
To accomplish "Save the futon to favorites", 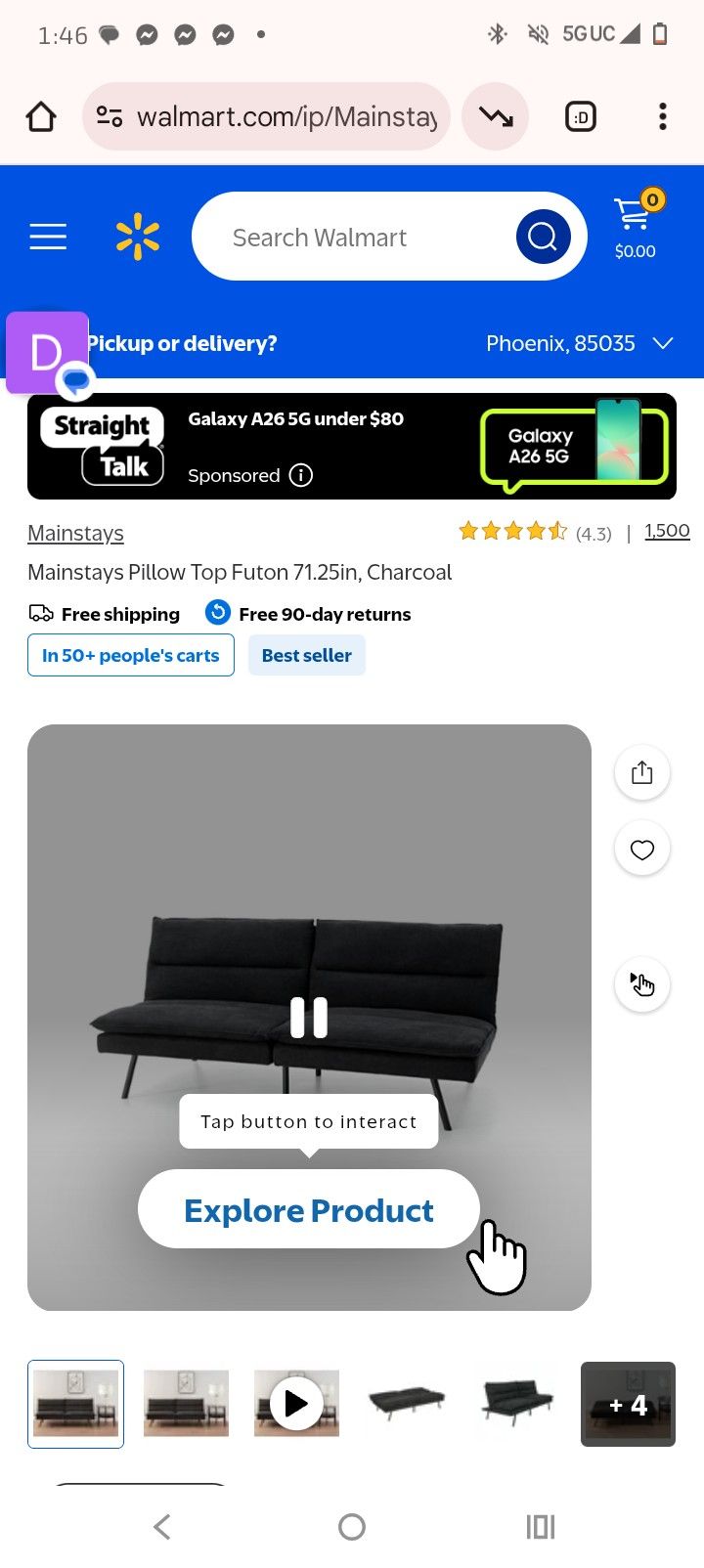I will (x=641, y=849).
